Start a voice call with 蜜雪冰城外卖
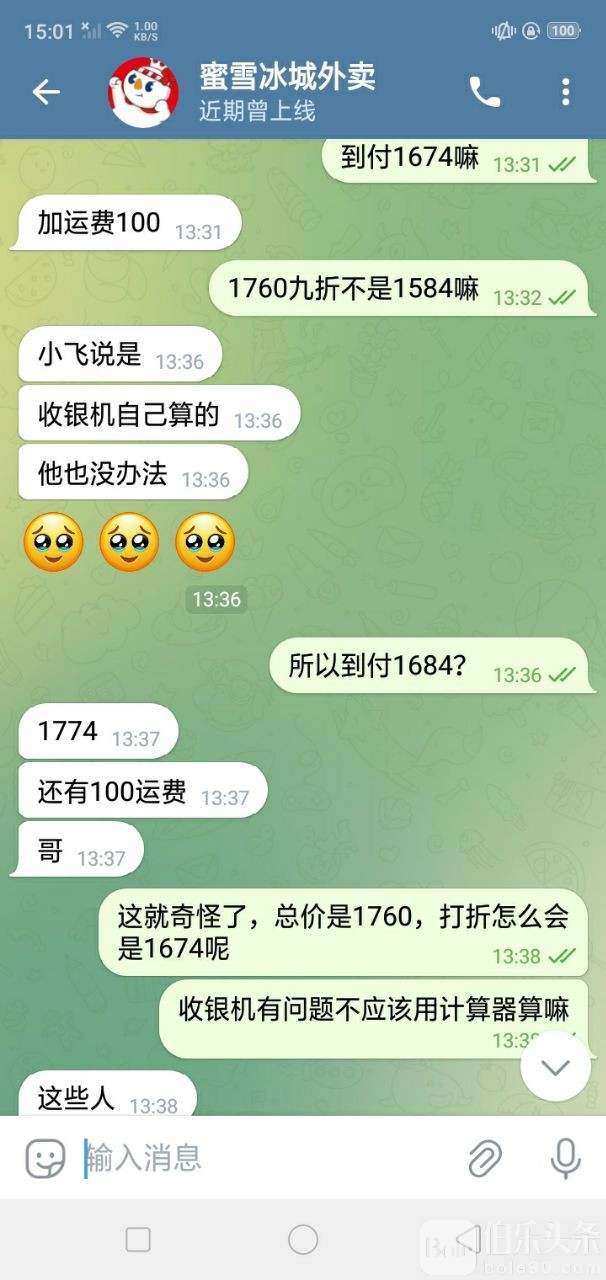This screenshot has height=1280, width=606. (485, 92)
